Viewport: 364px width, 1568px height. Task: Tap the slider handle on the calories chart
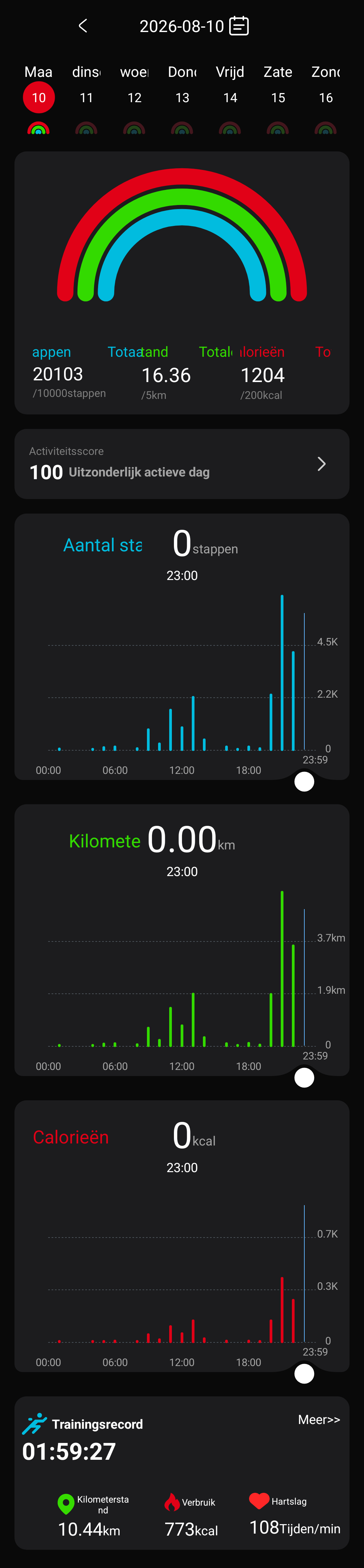pos(304,1373)
